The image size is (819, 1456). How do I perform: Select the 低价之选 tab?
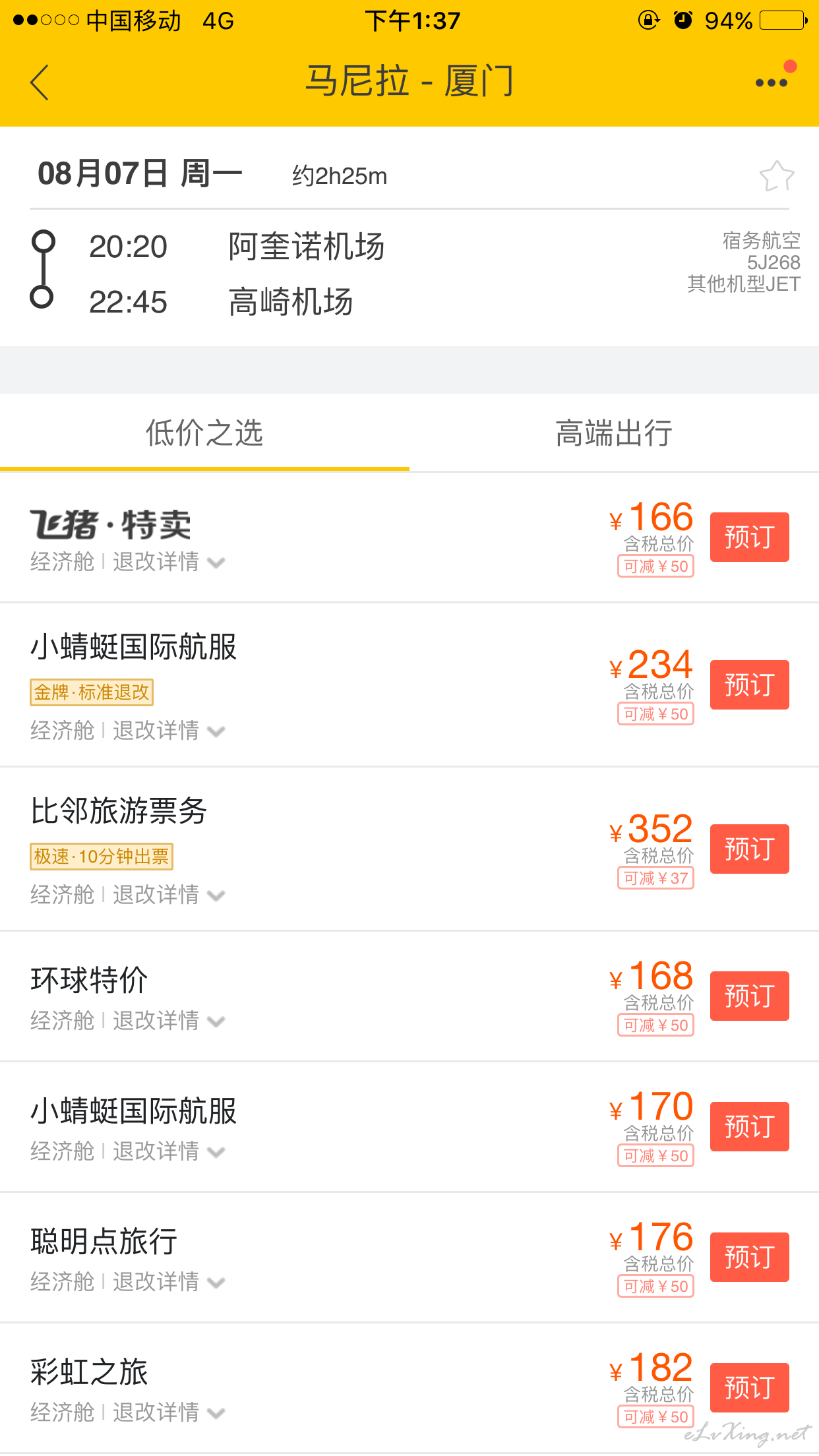pos(204,433)
